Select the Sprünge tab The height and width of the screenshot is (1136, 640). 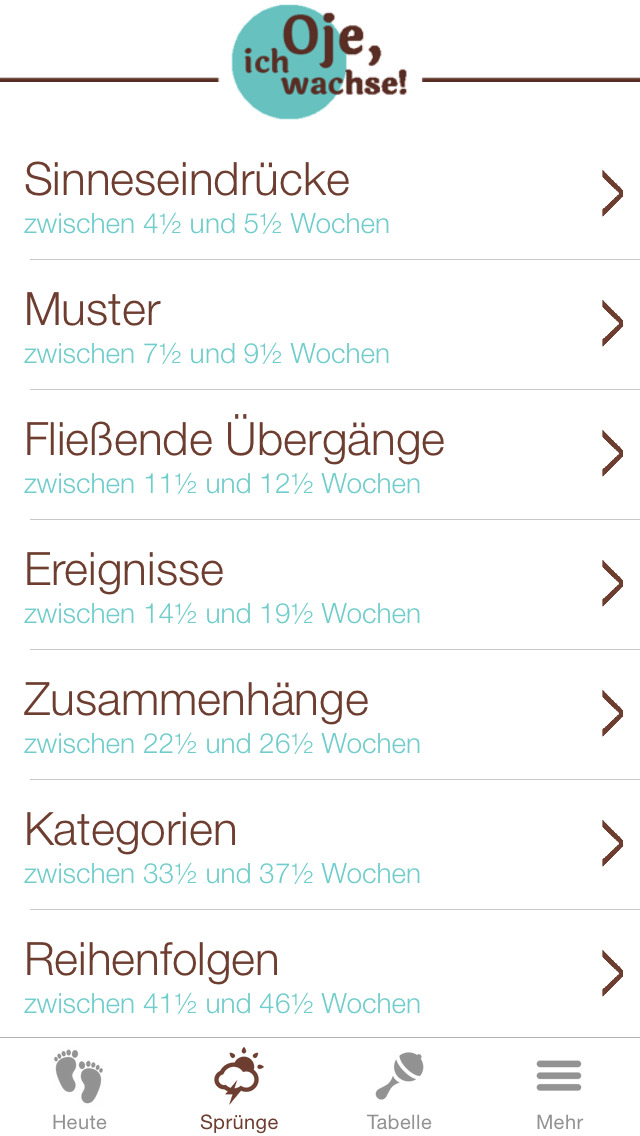coord(239,1089)
